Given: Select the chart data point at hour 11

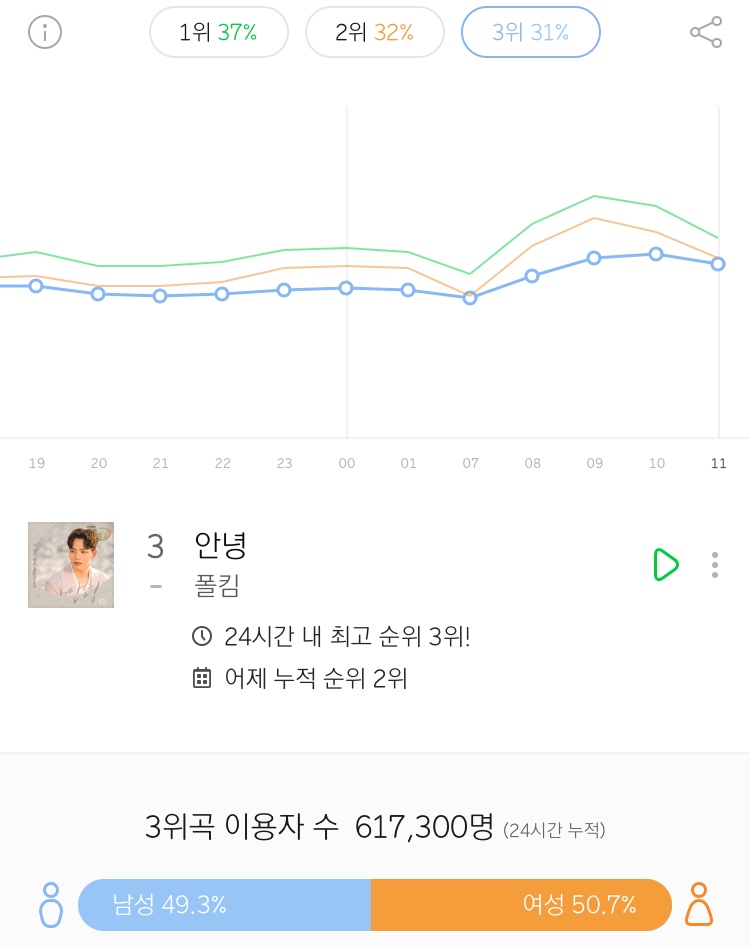Looking at the screenshot, I should pos(718,263).
